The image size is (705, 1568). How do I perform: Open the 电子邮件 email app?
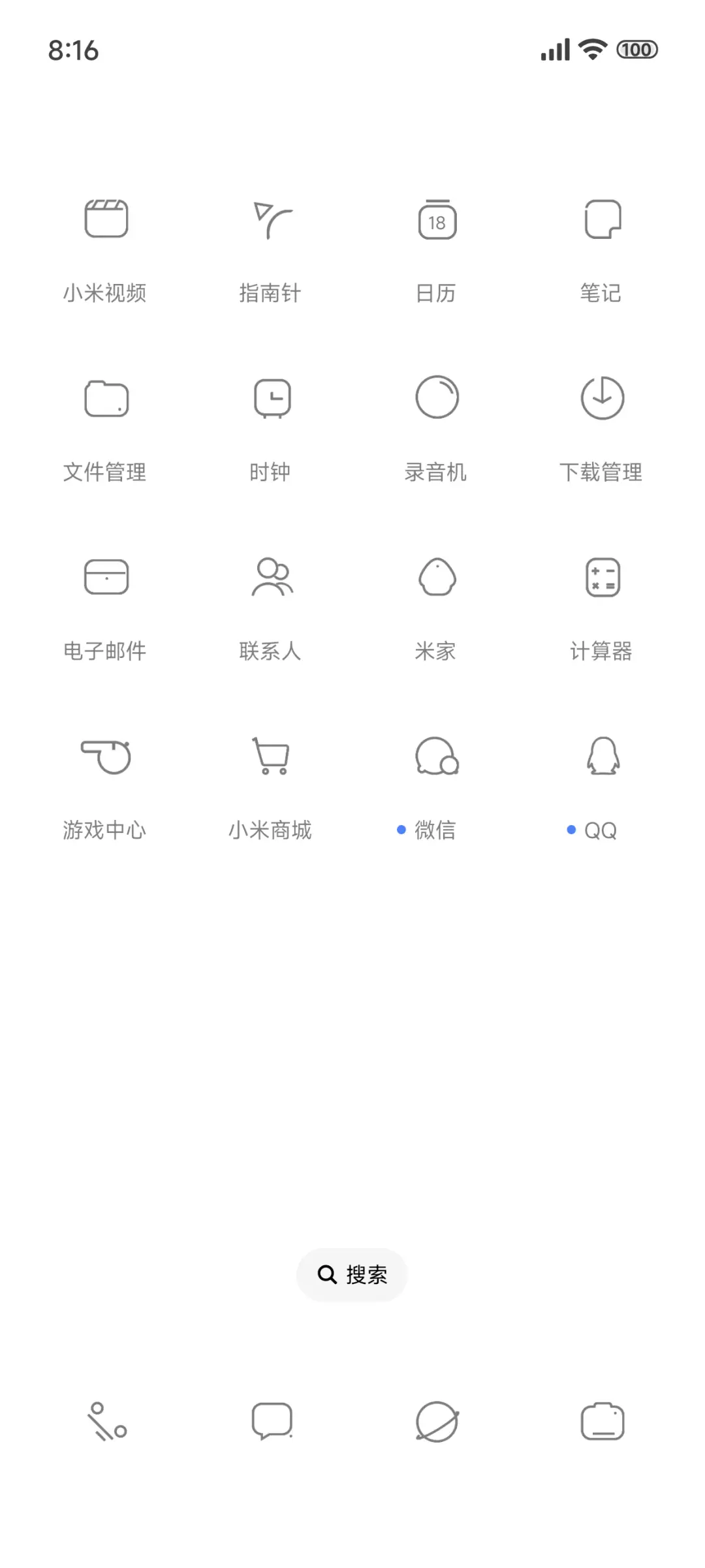click(x=106, y=577)
